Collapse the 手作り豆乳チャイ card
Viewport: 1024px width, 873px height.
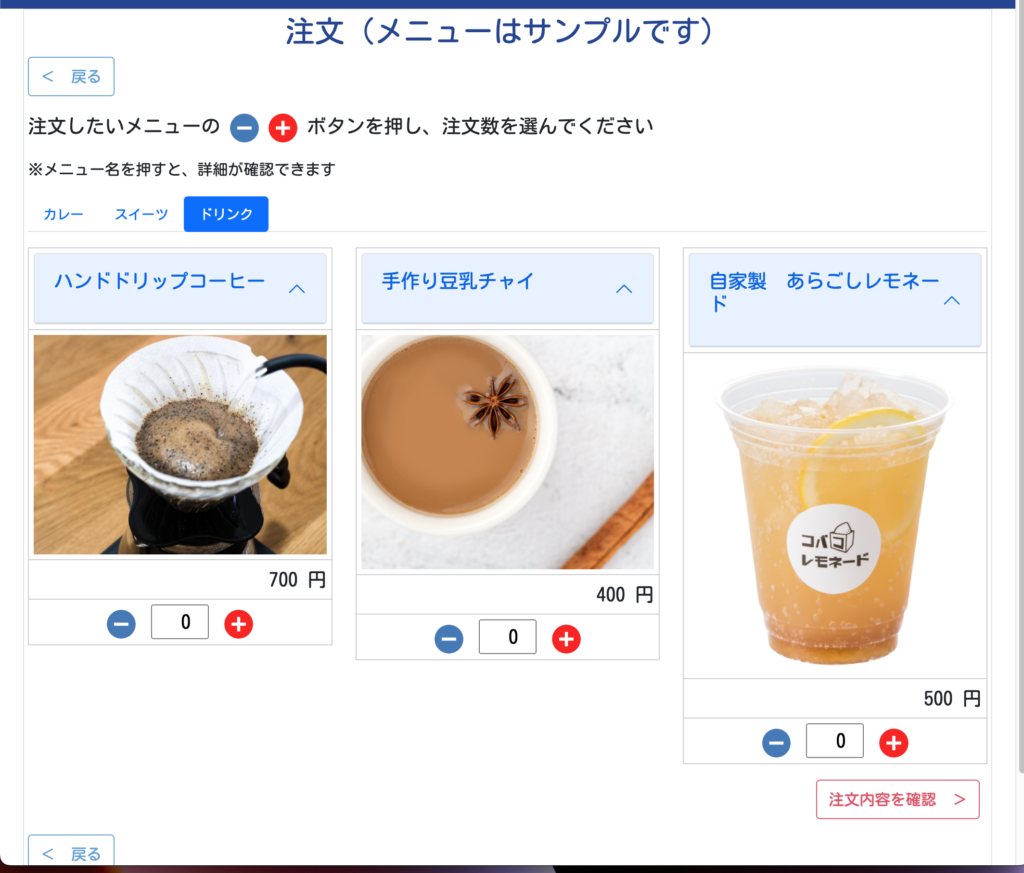click(624, 288)
